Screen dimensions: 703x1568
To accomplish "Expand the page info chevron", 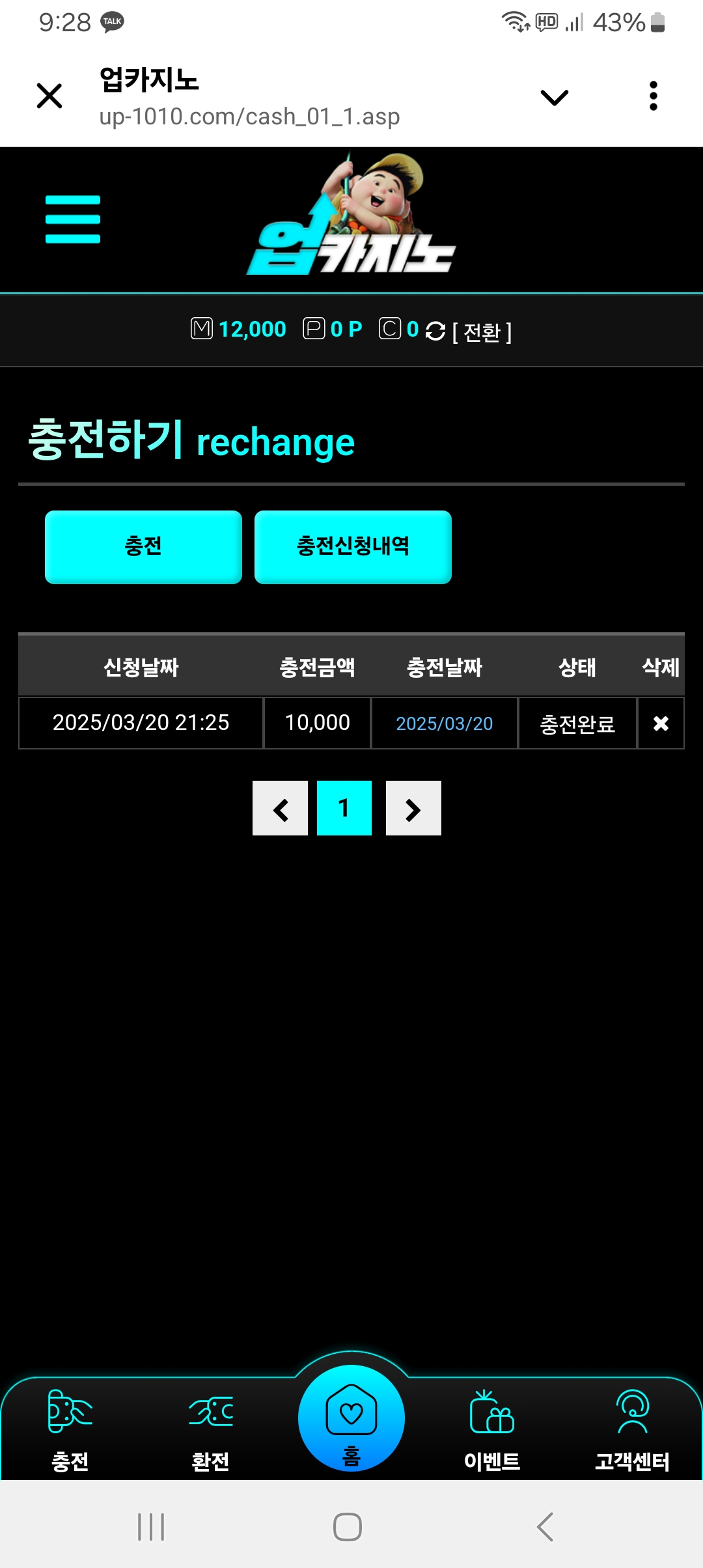I will point(554,98).
